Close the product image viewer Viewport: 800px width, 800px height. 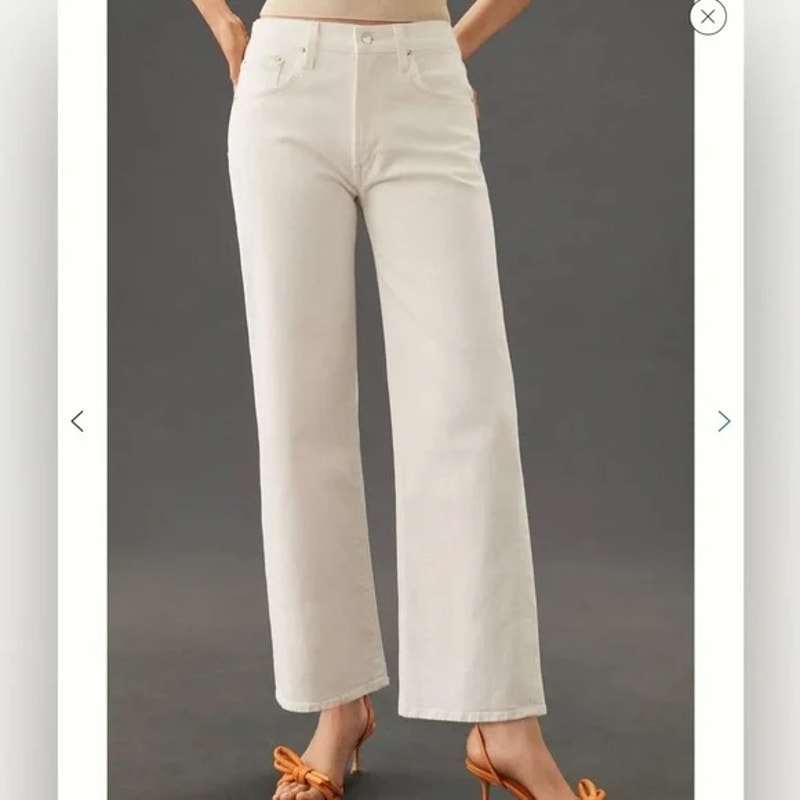pos(708,16)
